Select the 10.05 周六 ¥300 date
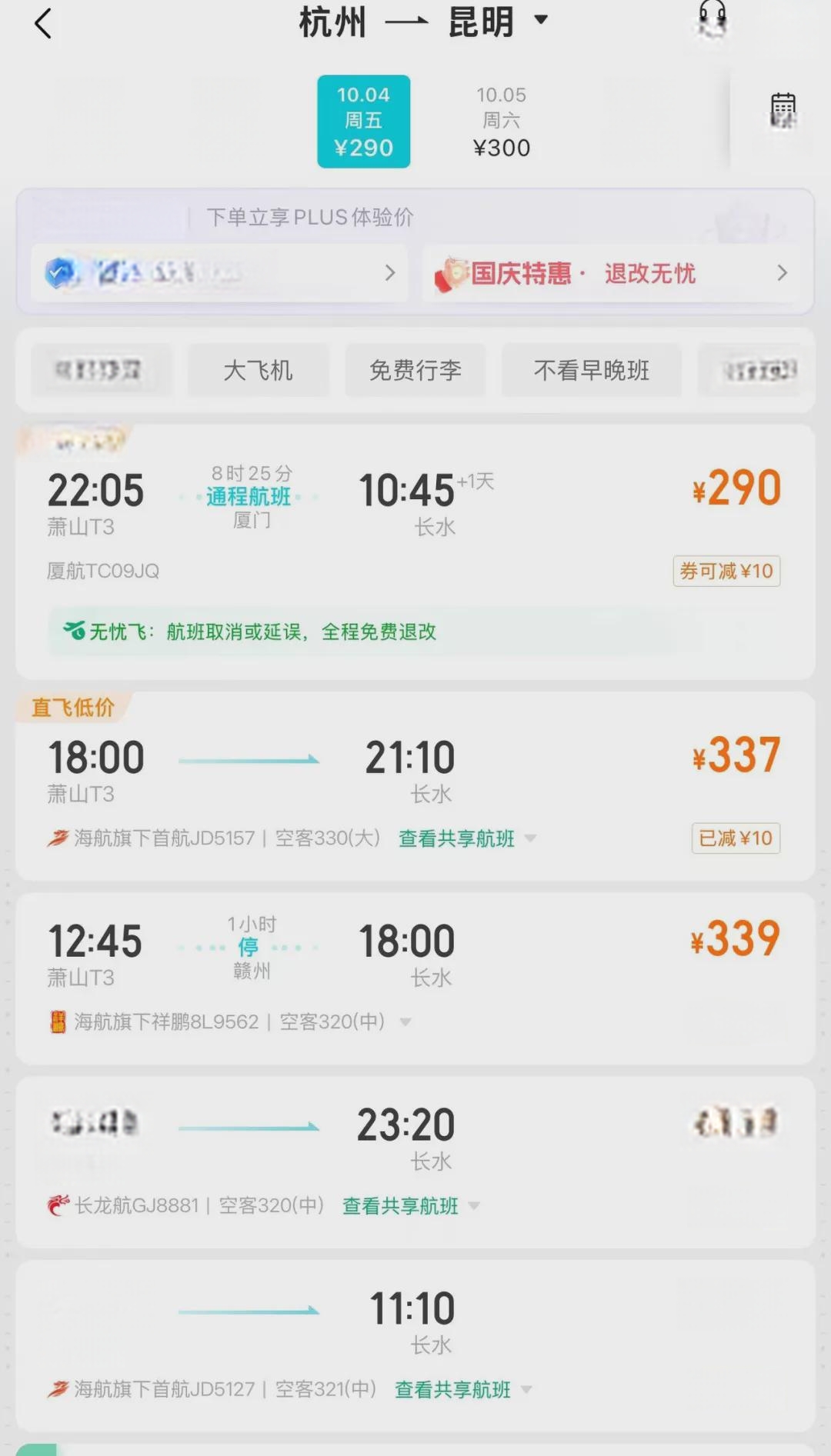 (x=502, y=122)
